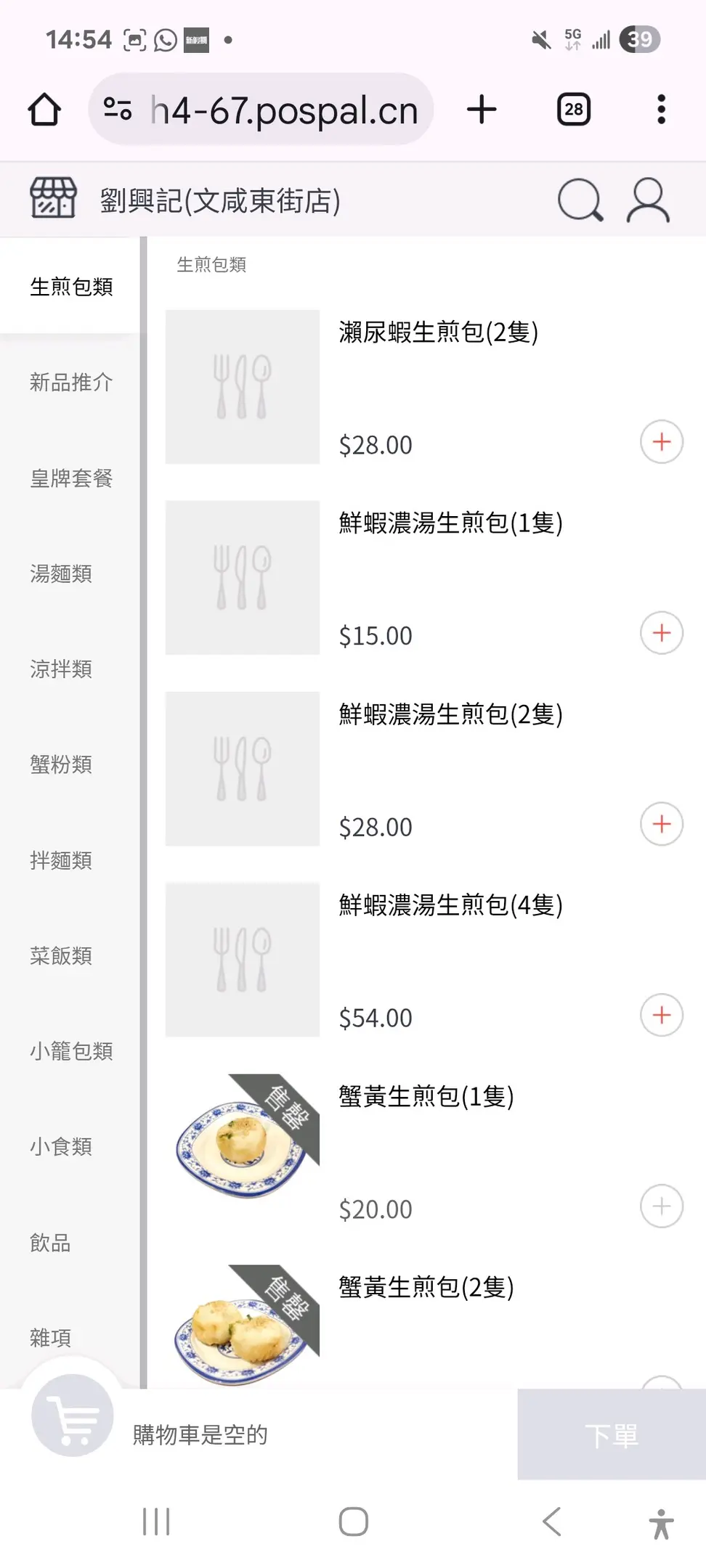Add 鮮蝦濃湯生煎包(2隻) to the cart
Screen dimensions: 706x1568
[x=661, y=824]
